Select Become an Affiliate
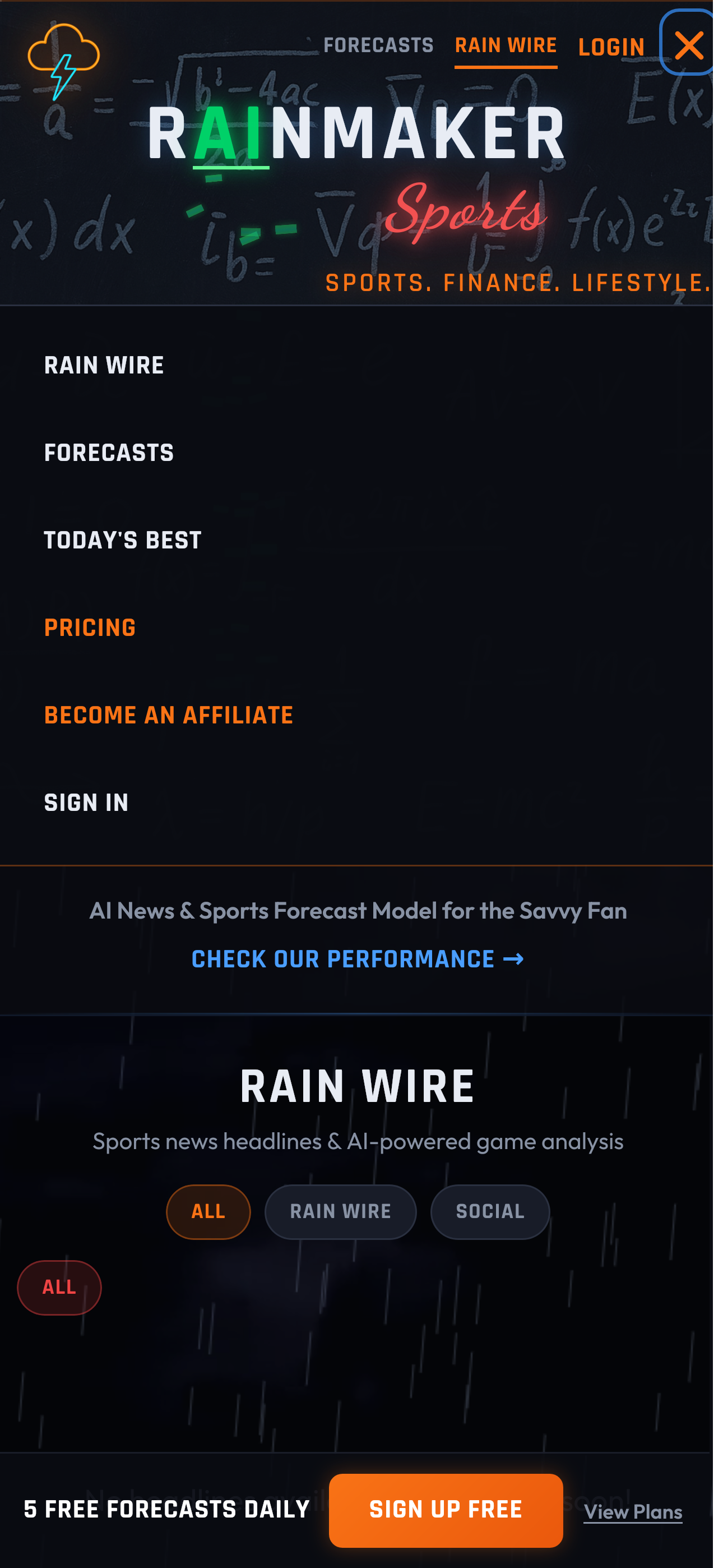Image resolution: width=723 pixels, height=1568 pixels. pyautogui.click(x=169, y=716)
